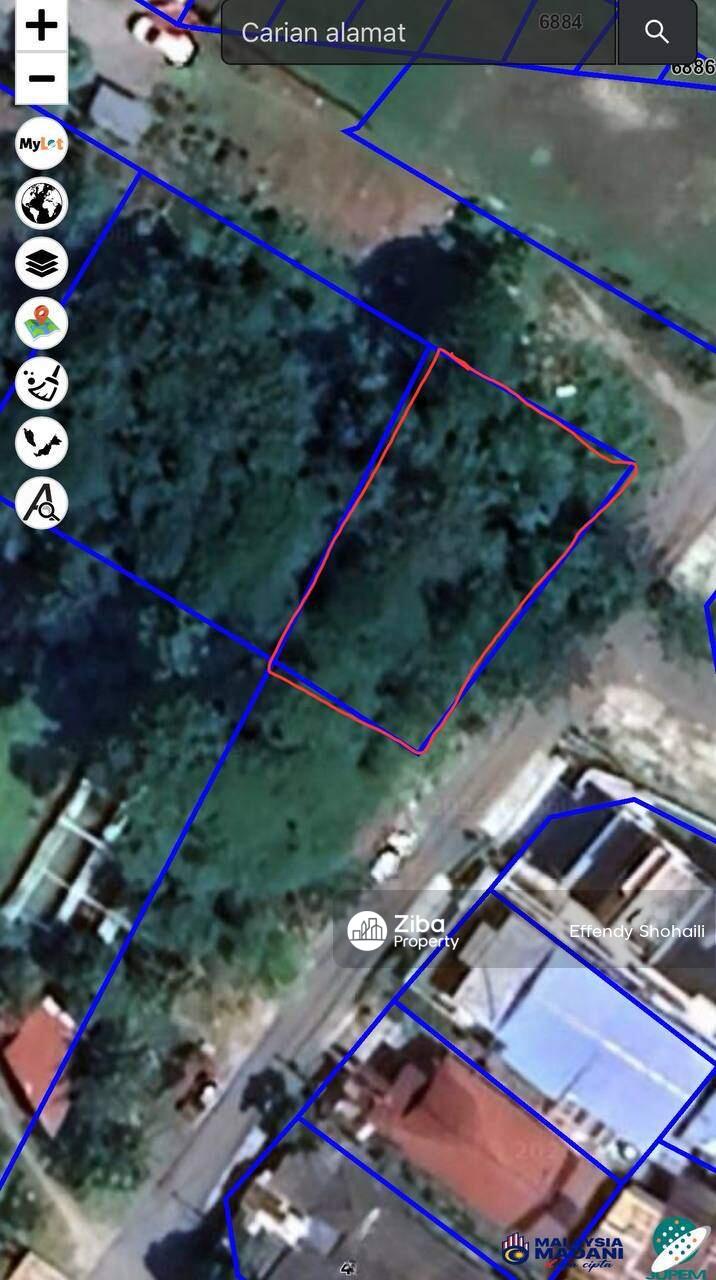Submit the address search with the magnifier
Viewport: 716px width, 1280px height.
[x=657, y=32]
